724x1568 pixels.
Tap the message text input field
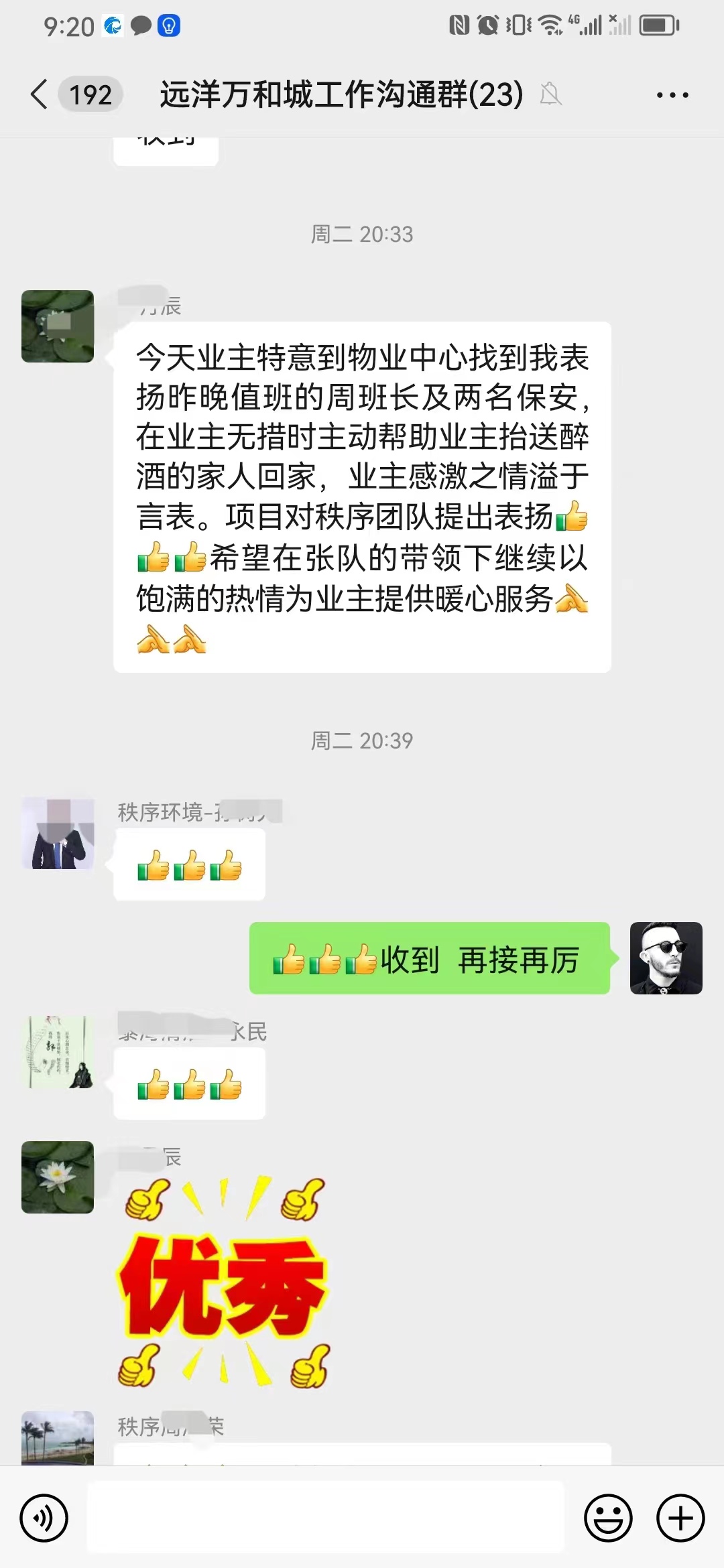click(x=326, y=1518)
